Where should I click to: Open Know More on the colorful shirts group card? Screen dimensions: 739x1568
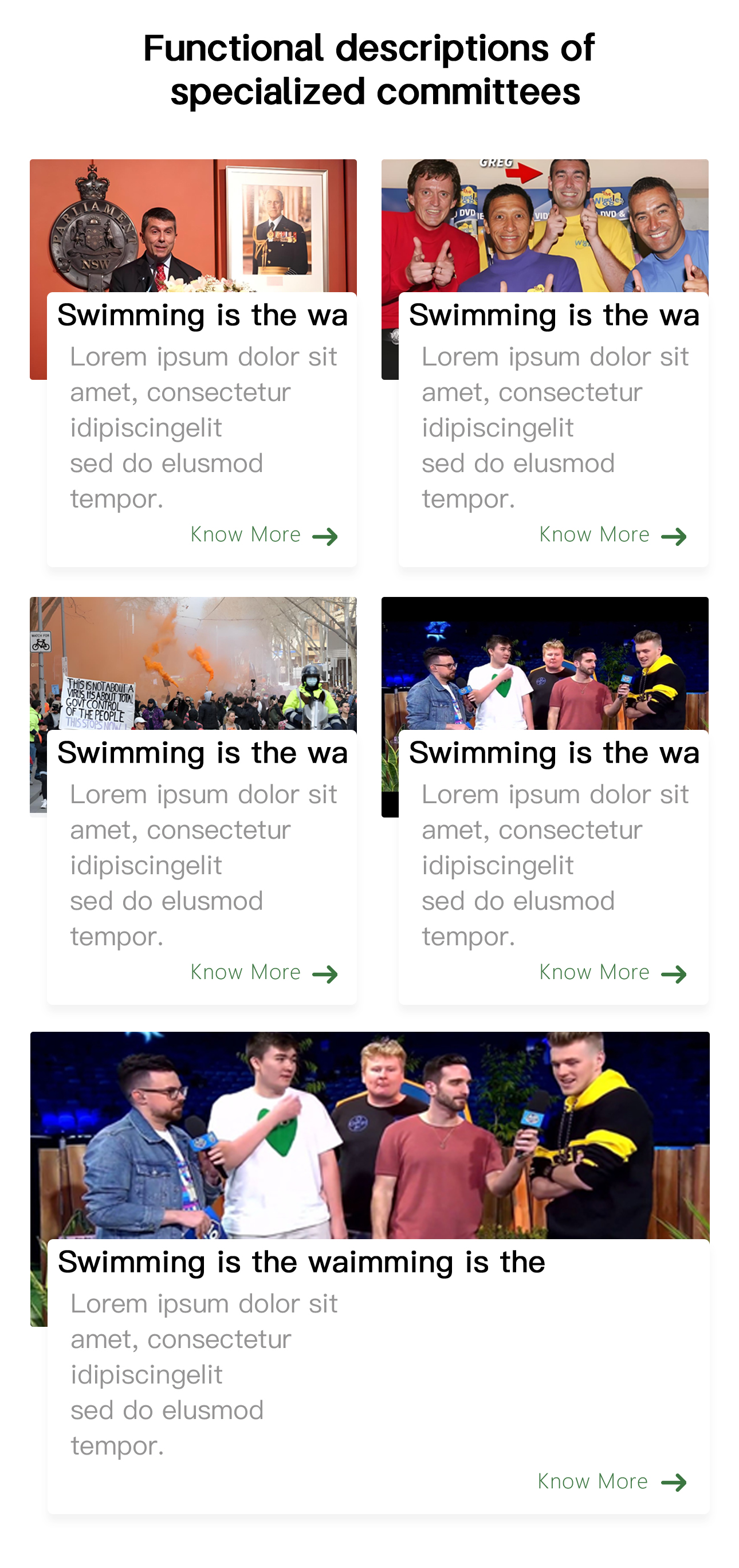612,535
